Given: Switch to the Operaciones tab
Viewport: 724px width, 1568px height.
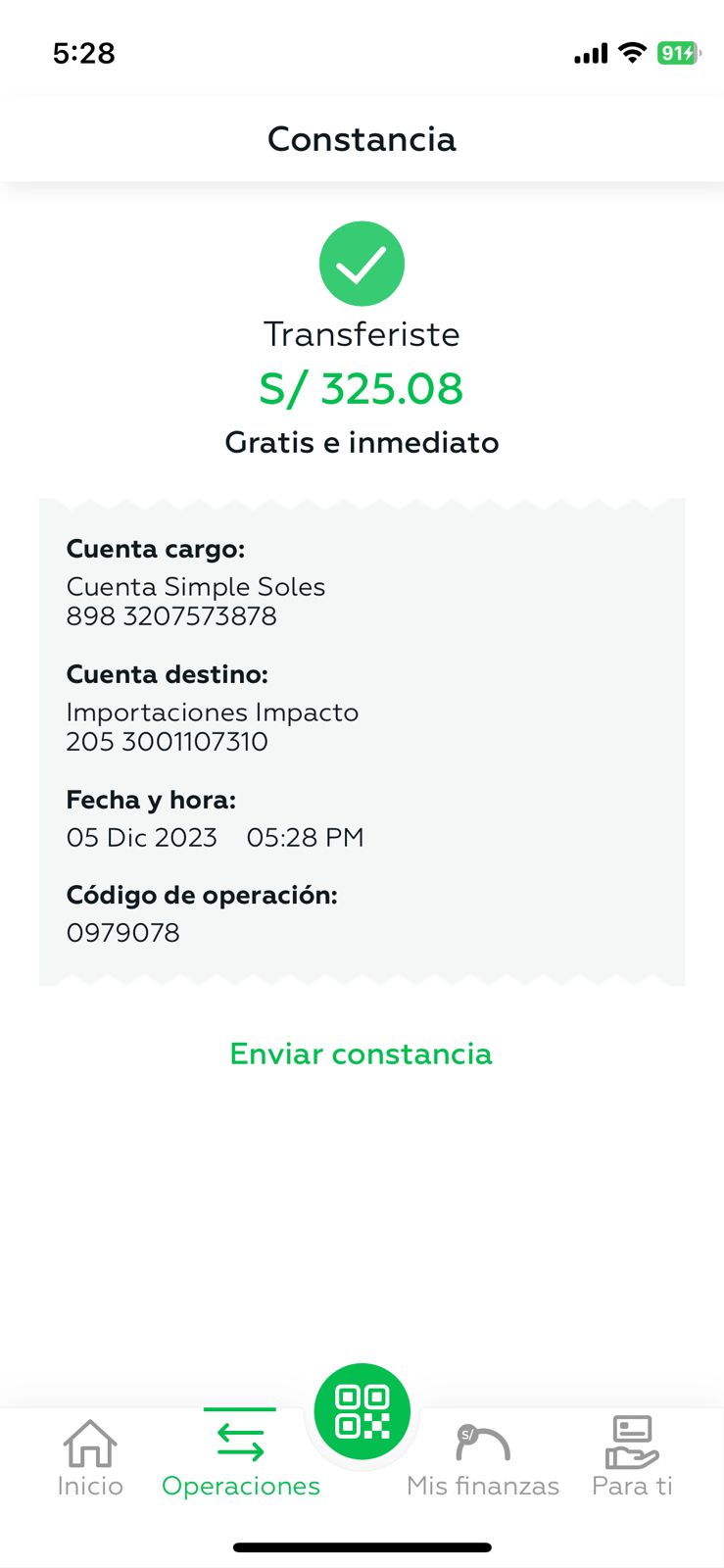Looking at the screenshot, I should pos(241,1457).
